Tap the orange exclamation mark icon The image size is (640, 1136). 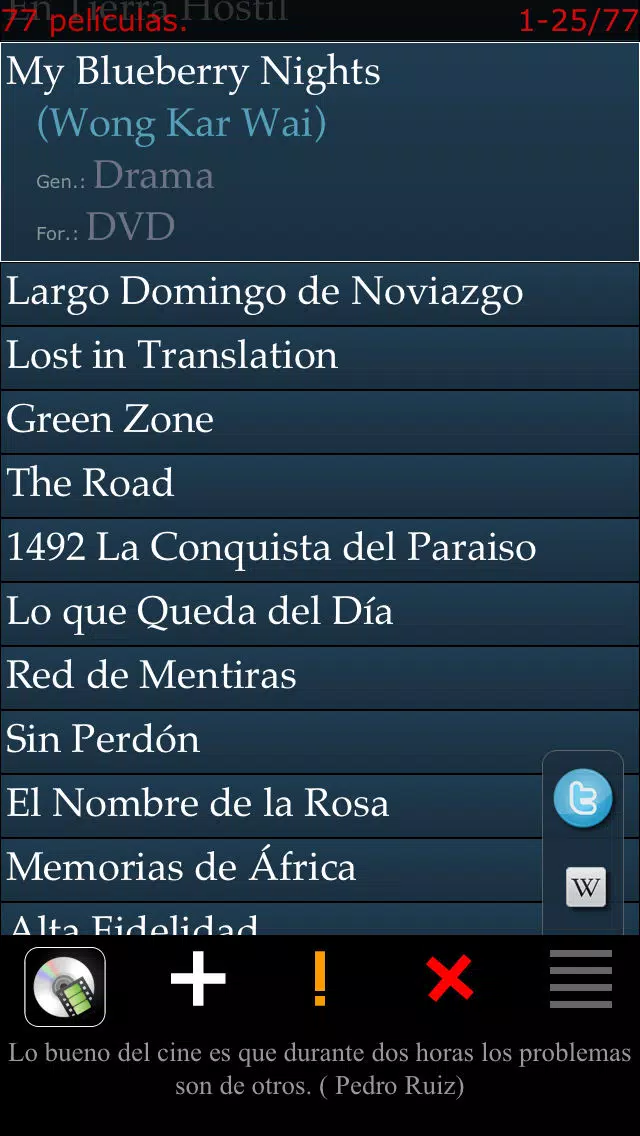coord(320,980)
